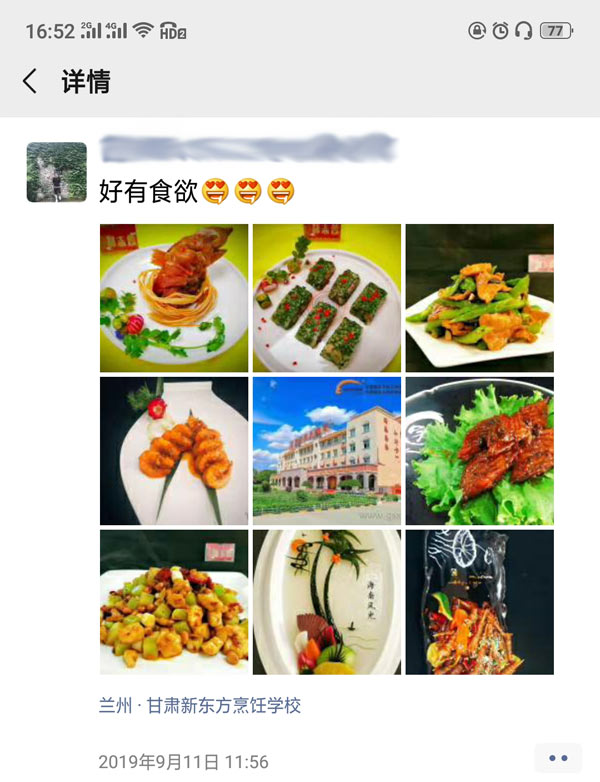
Task: View the school building photo
Action: pos(327,450)
